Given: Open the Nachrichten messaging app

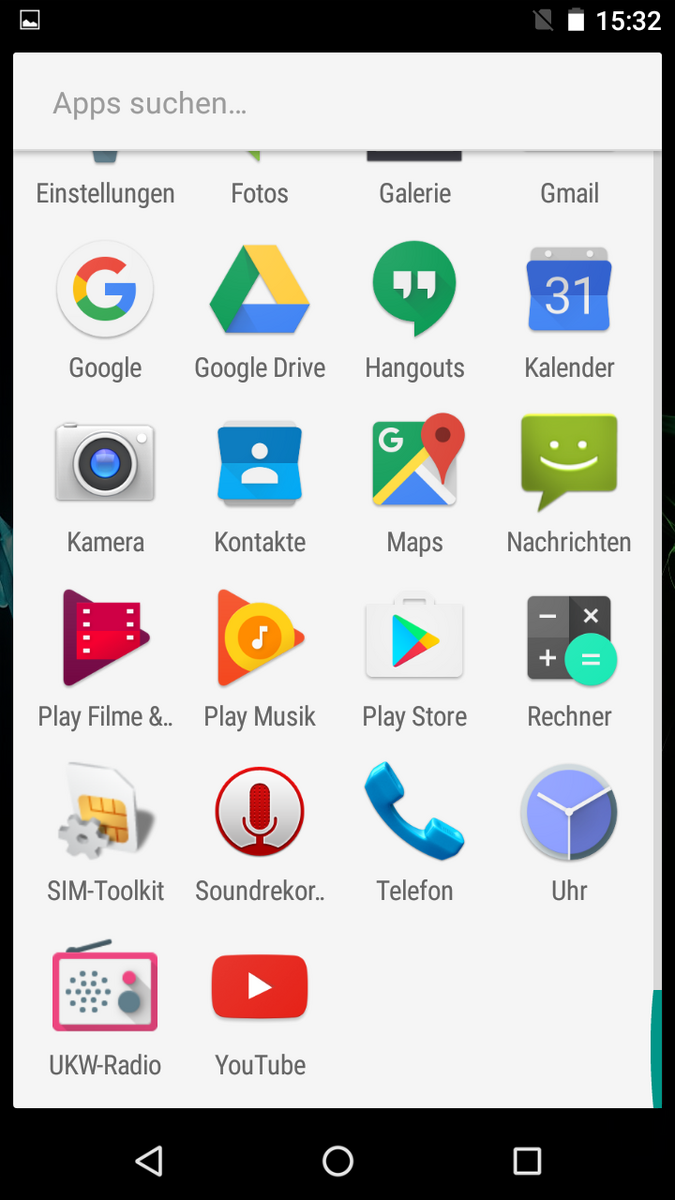Looking at the screenshot, I should click(x=569, y=463).
